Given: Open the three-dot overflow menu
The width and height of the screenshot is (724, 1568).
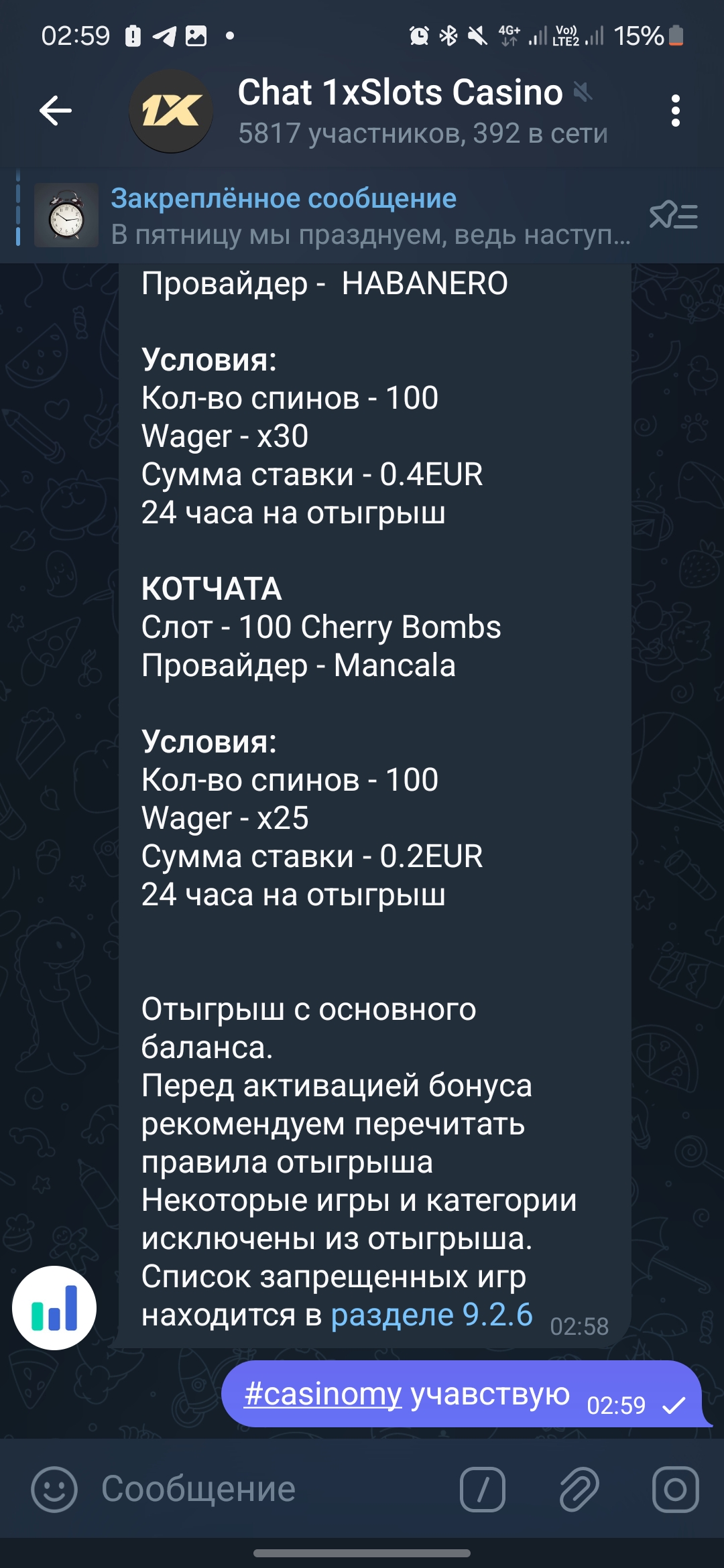Looking at the screenshot, I should 675,111.
